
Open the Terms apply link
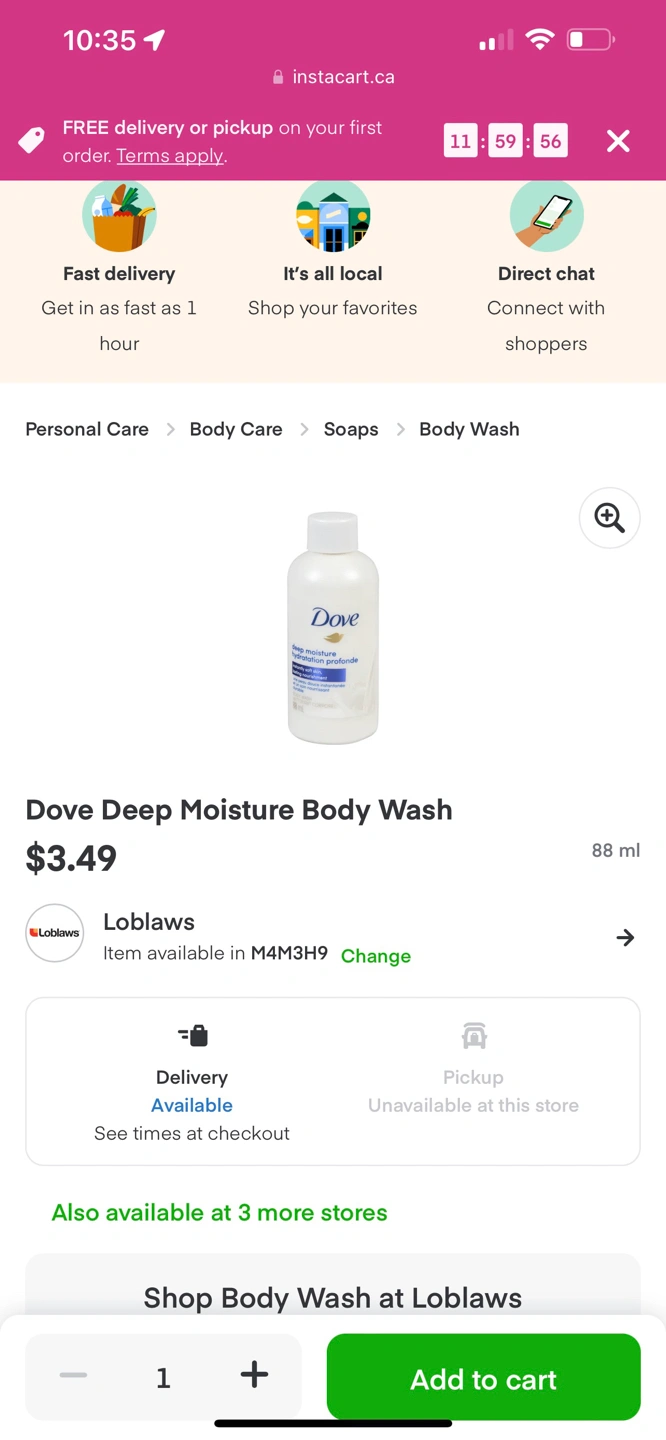pyautogui.click(x=170, y=156)
